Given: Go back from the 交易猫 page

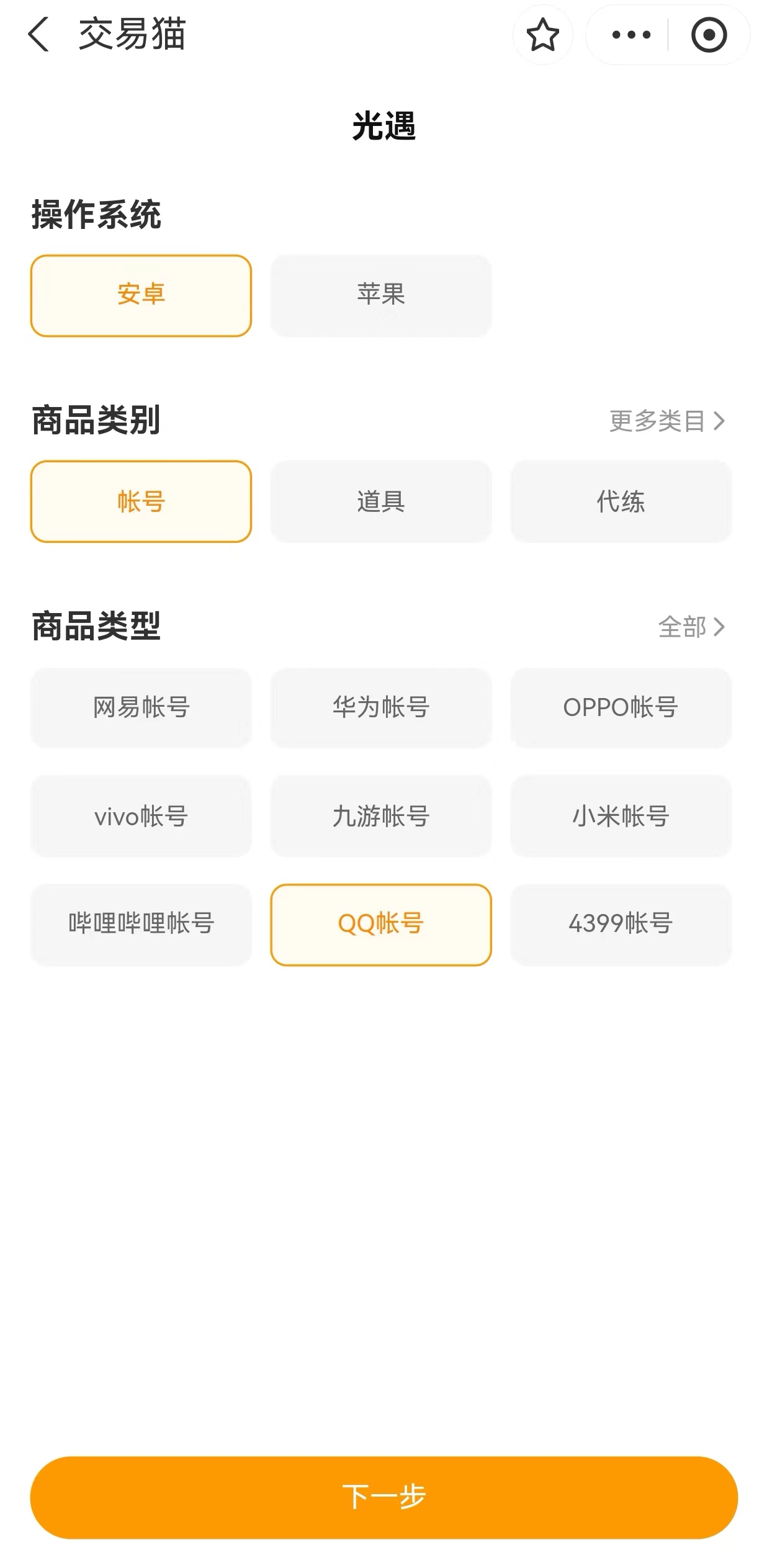Looking at the screenshot, I should point(38,34).
